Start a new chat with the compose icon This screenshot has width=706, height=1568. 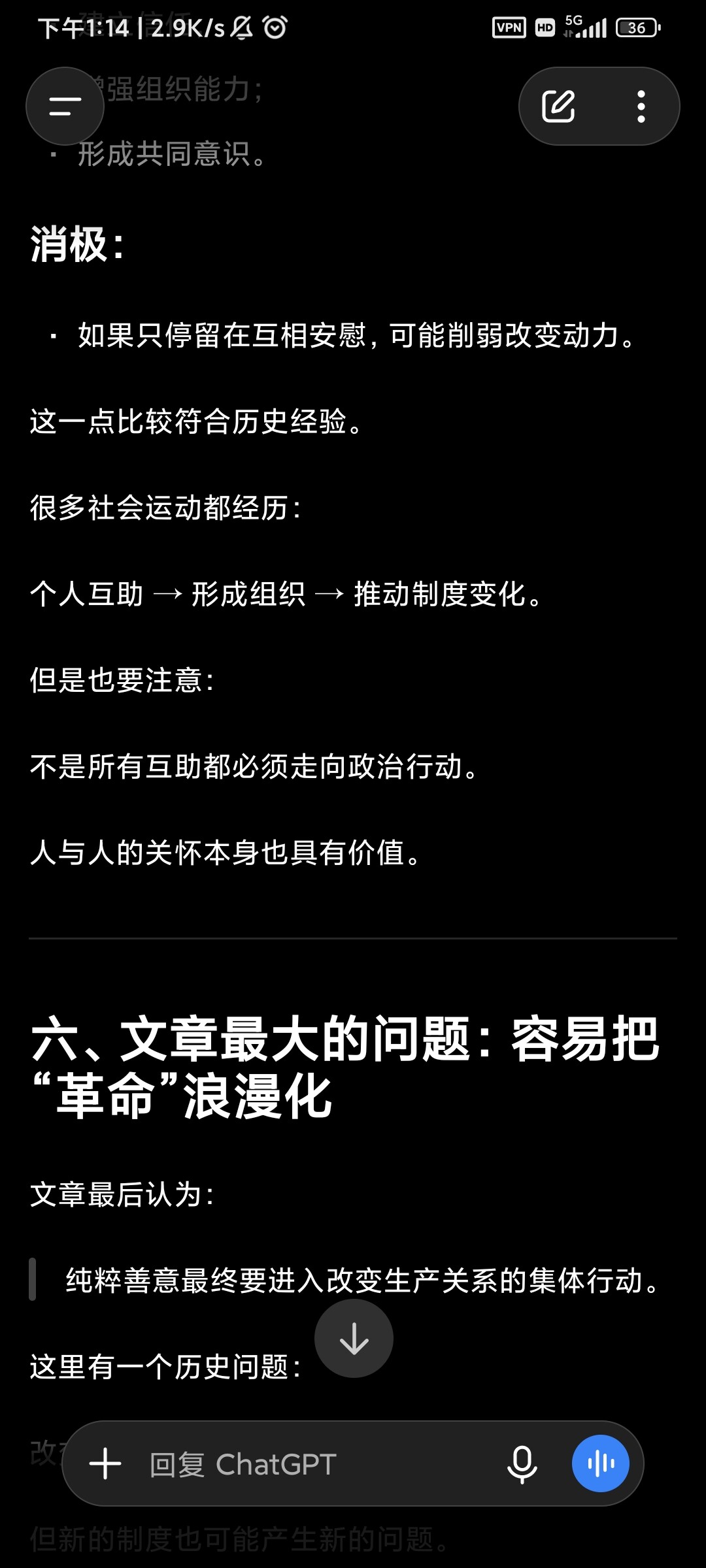click(558, 106)
